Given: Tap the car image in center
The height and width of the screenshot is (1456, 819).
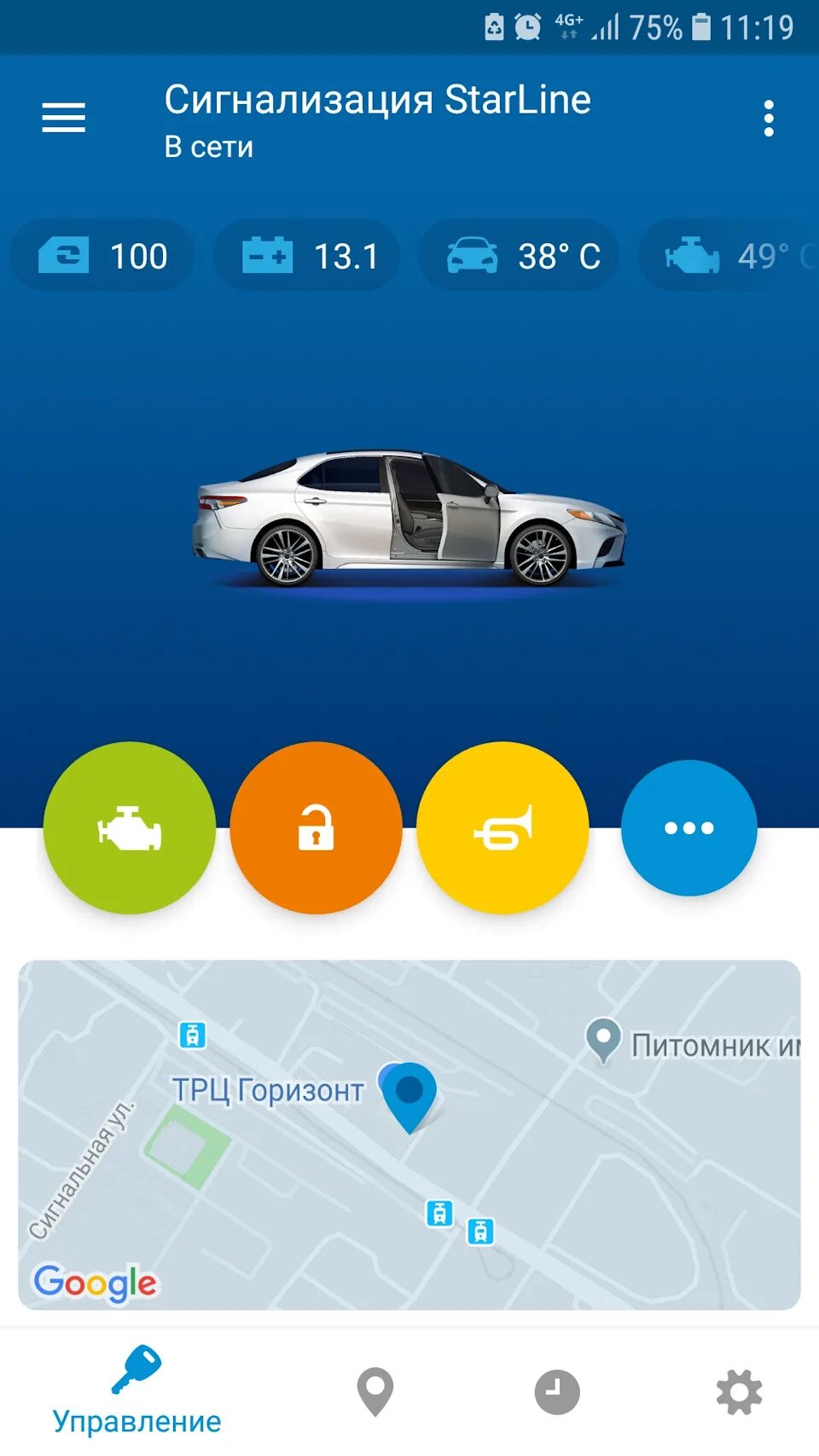Looking at the screenshot, I should tap(409, 520).
